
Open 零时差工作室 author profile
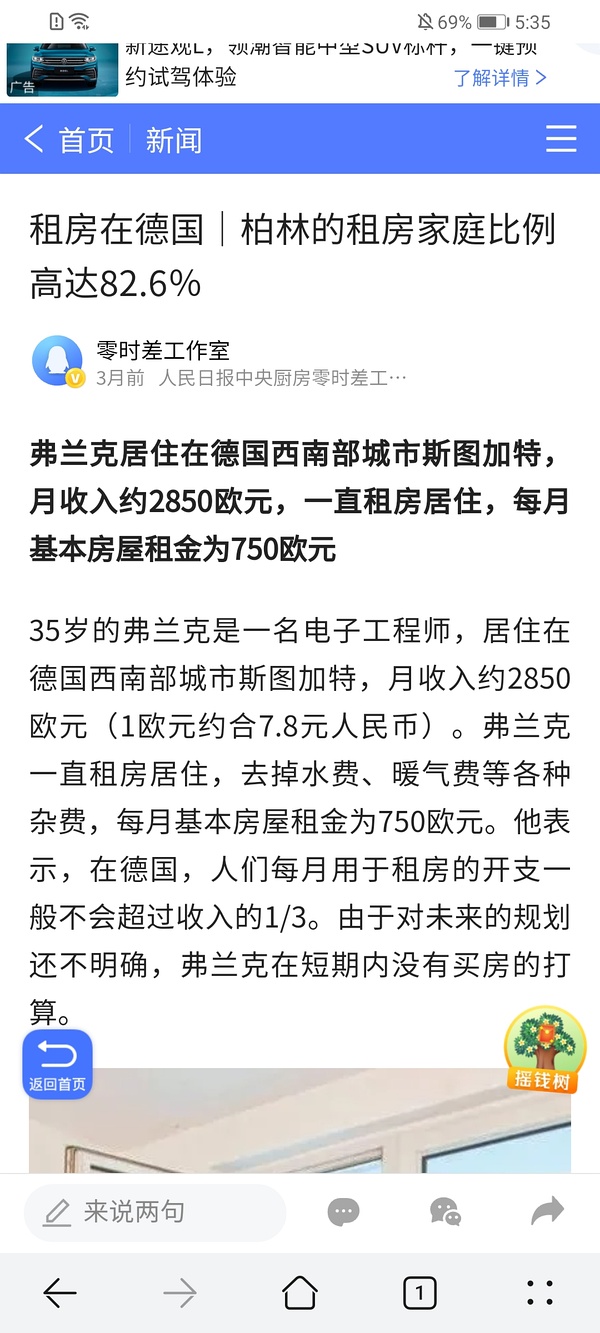(x=163, y=351)
